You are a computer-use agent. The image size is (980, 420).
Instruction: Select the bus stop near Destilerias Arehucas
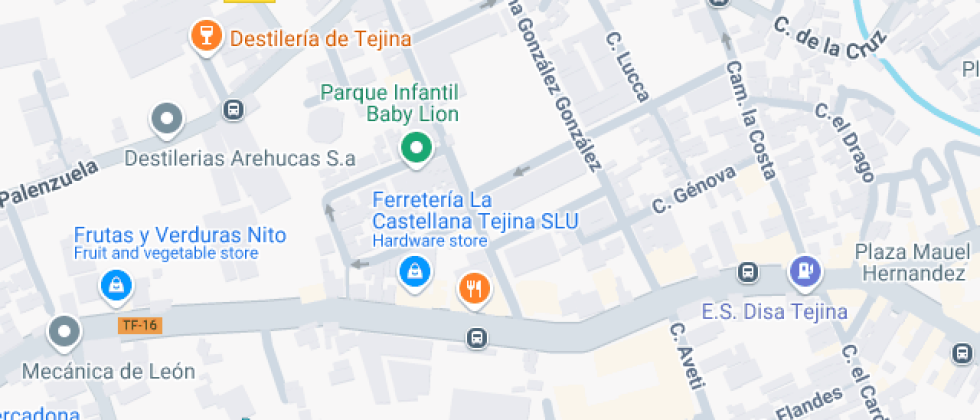(x=234, y=109)
